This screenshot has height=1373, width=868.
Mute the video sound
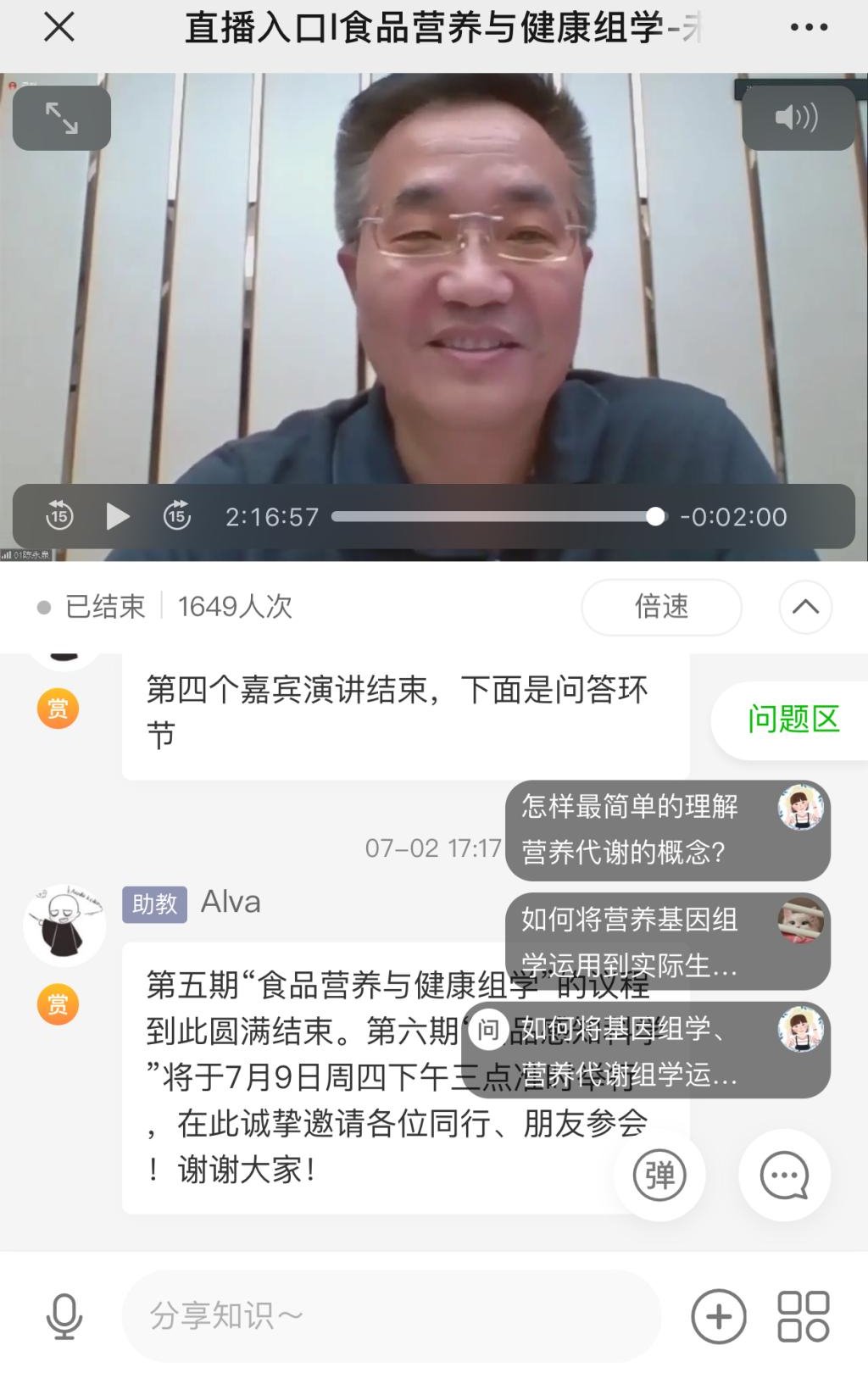point(798,118)
